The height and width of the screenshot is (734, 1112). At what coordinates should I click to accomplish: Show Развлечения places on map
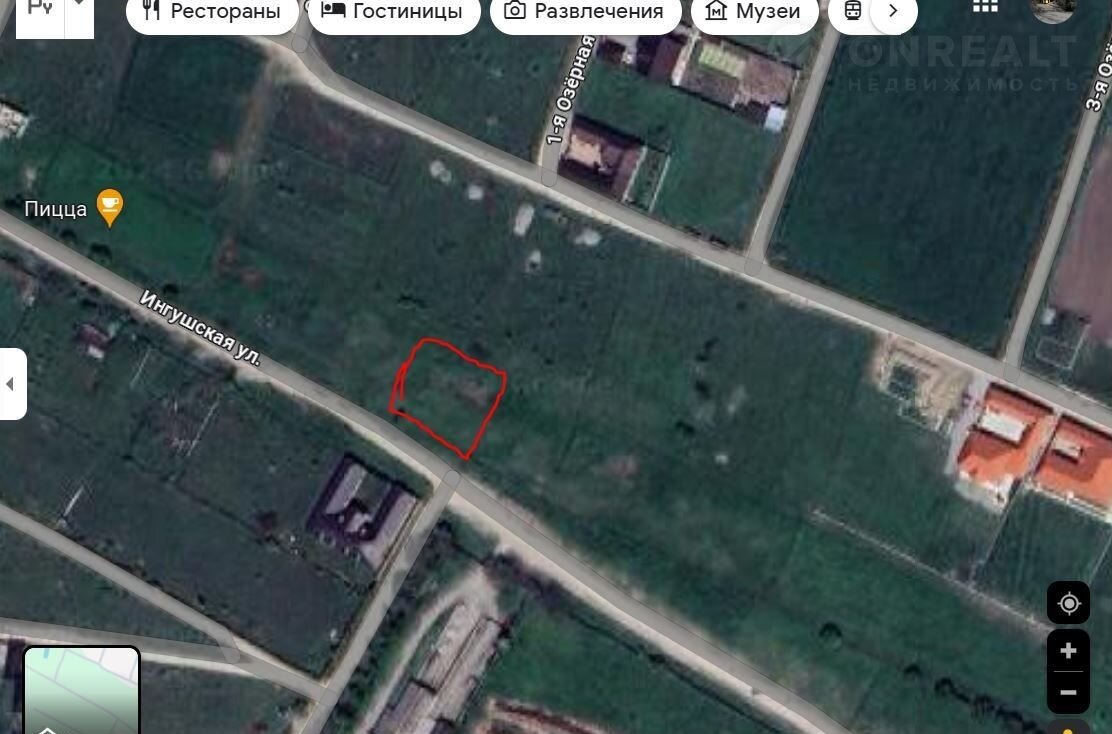pyautogui.click(x=585, y=12)
